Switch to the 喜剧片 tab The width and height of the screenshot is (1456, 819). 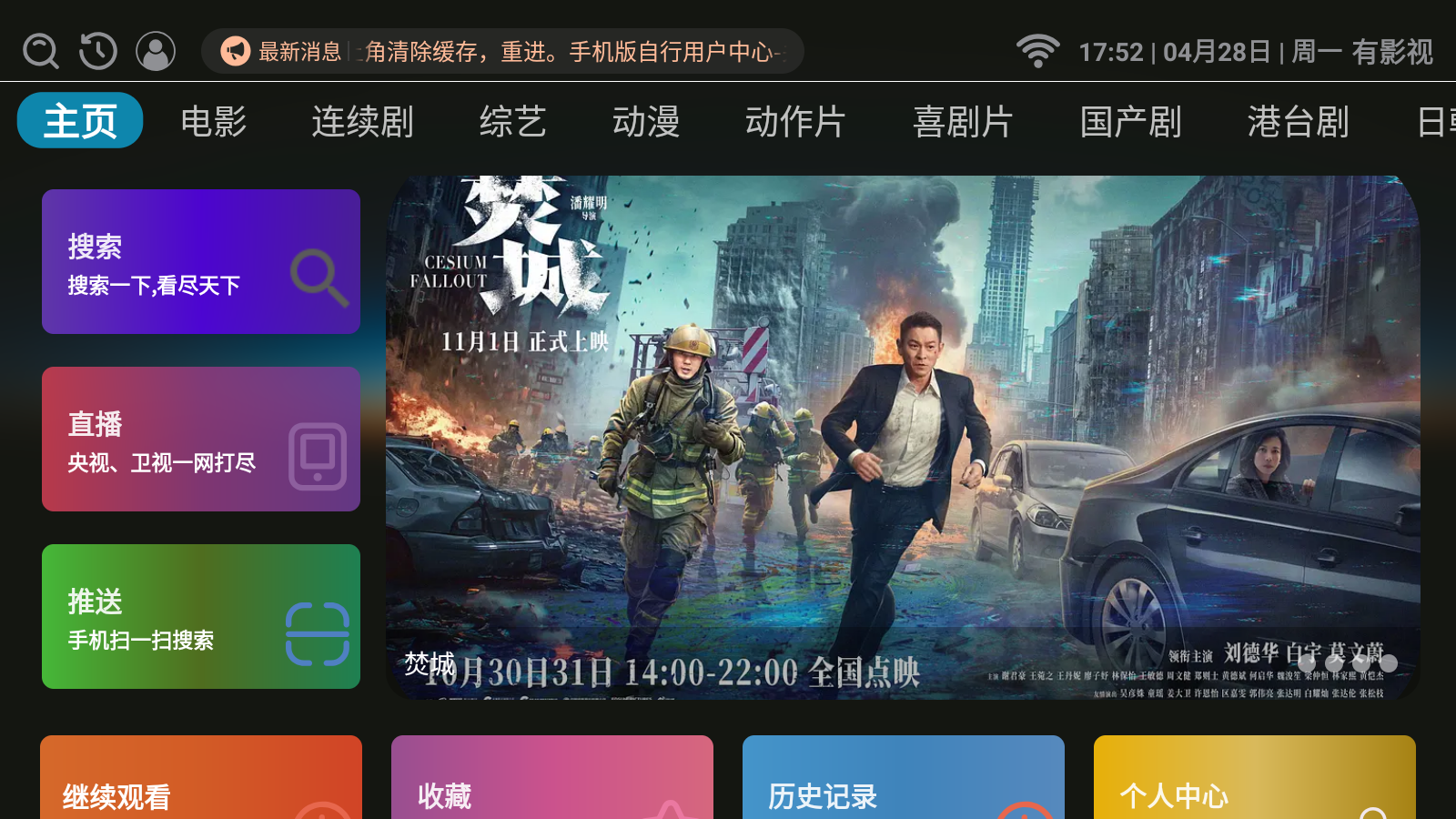(963, 122)
